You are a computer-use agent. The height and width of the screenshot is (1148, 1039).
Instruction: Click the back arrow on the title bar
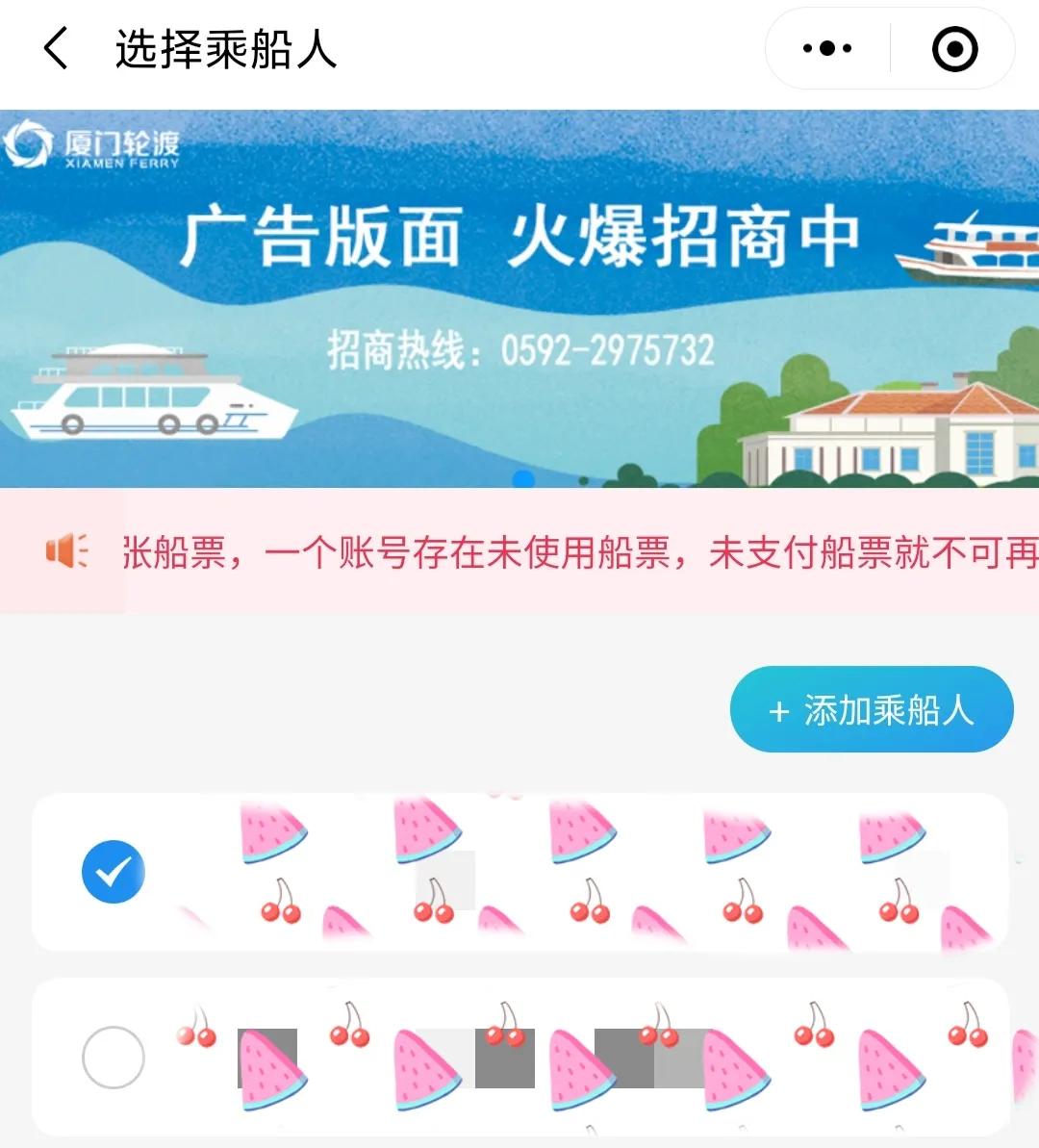click(55, 50)
